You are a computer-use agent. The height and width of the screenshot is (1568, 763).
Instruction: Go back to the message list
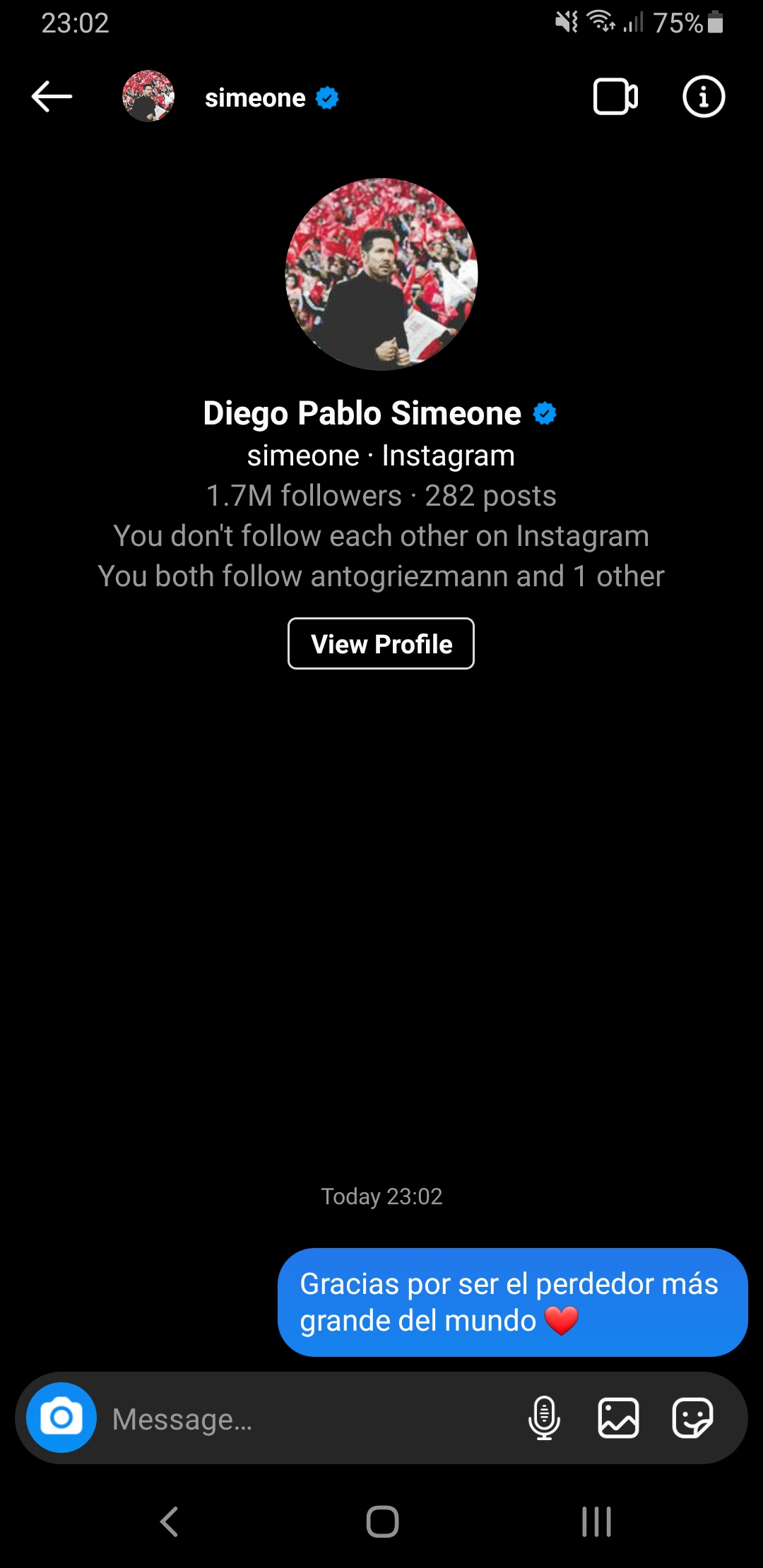click(52, 97)
